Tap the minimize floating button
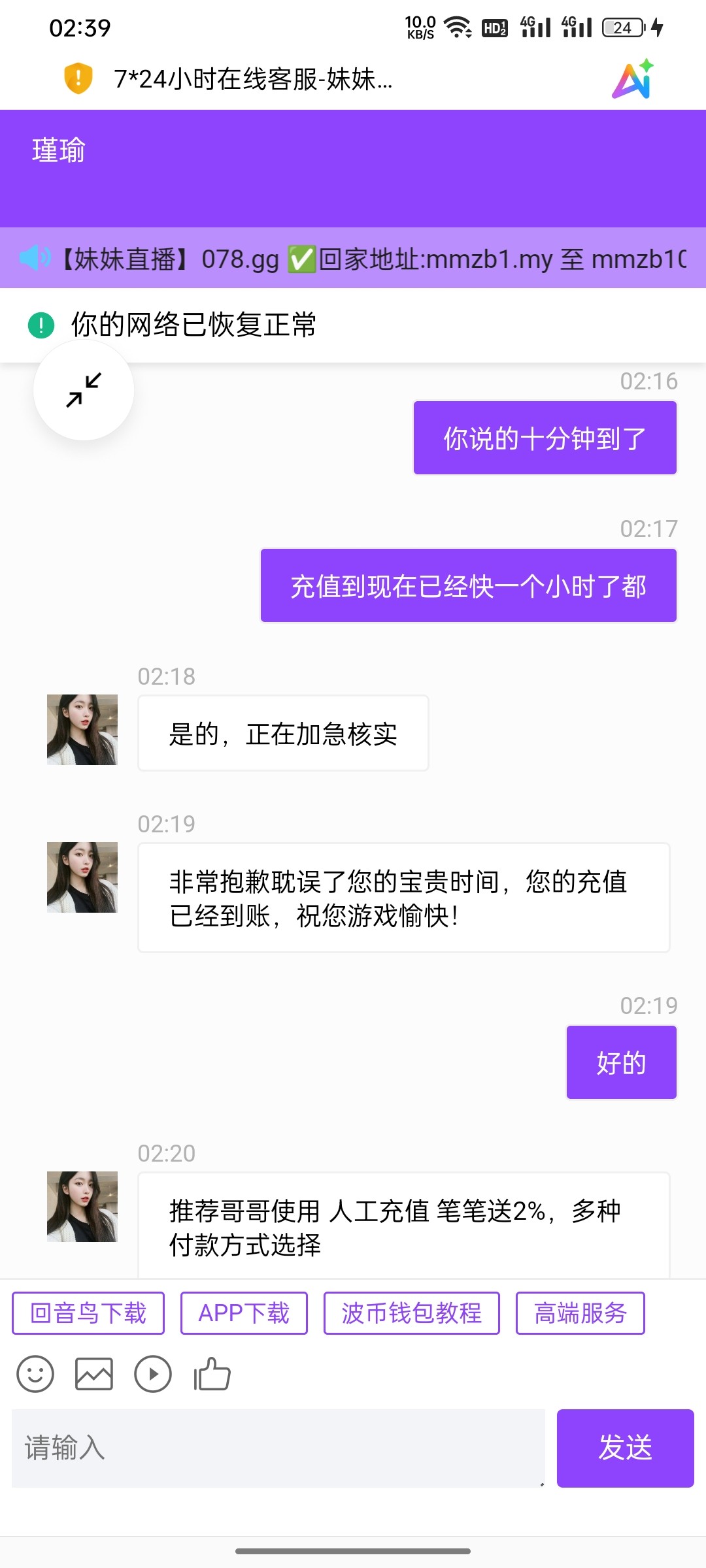Viewport: 706px width, 1568px height. coord(84,390)
